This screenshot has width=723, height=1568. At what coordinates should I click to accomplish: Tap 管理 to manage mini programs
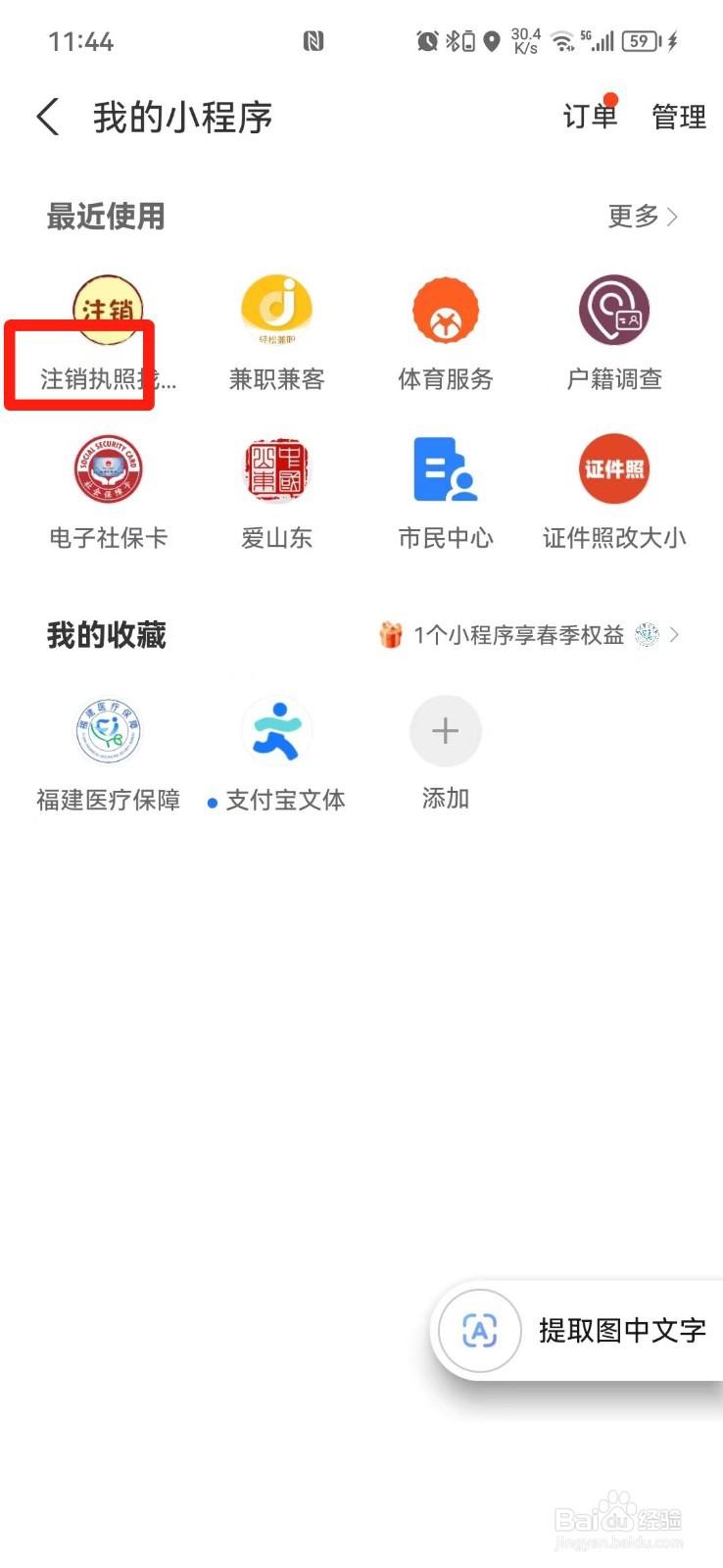[x=679, y=117]
